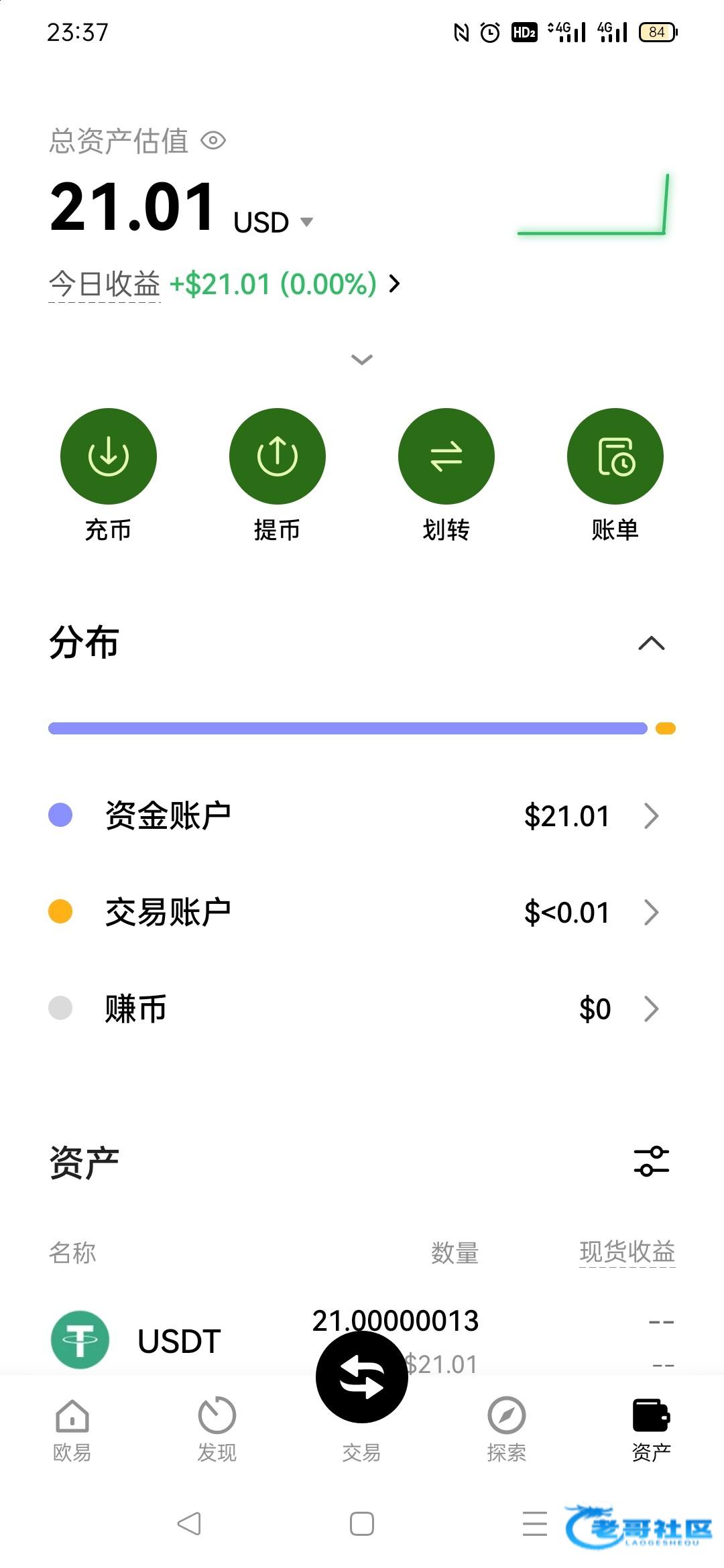
Task: Open the USDT asset row
Action: [362, 1340]
